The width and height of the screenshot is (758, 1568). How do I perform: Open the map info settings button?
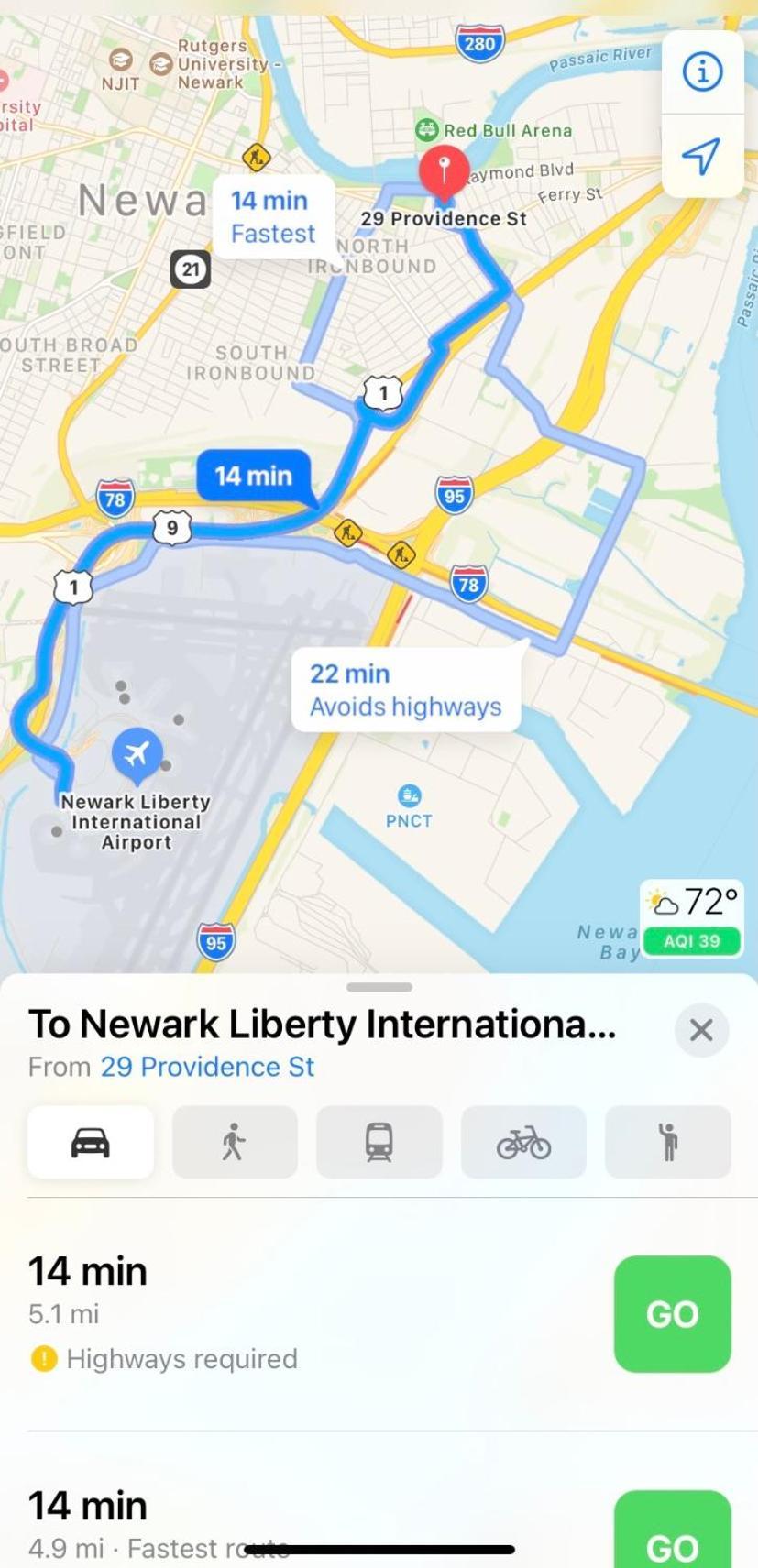(703, 71)
